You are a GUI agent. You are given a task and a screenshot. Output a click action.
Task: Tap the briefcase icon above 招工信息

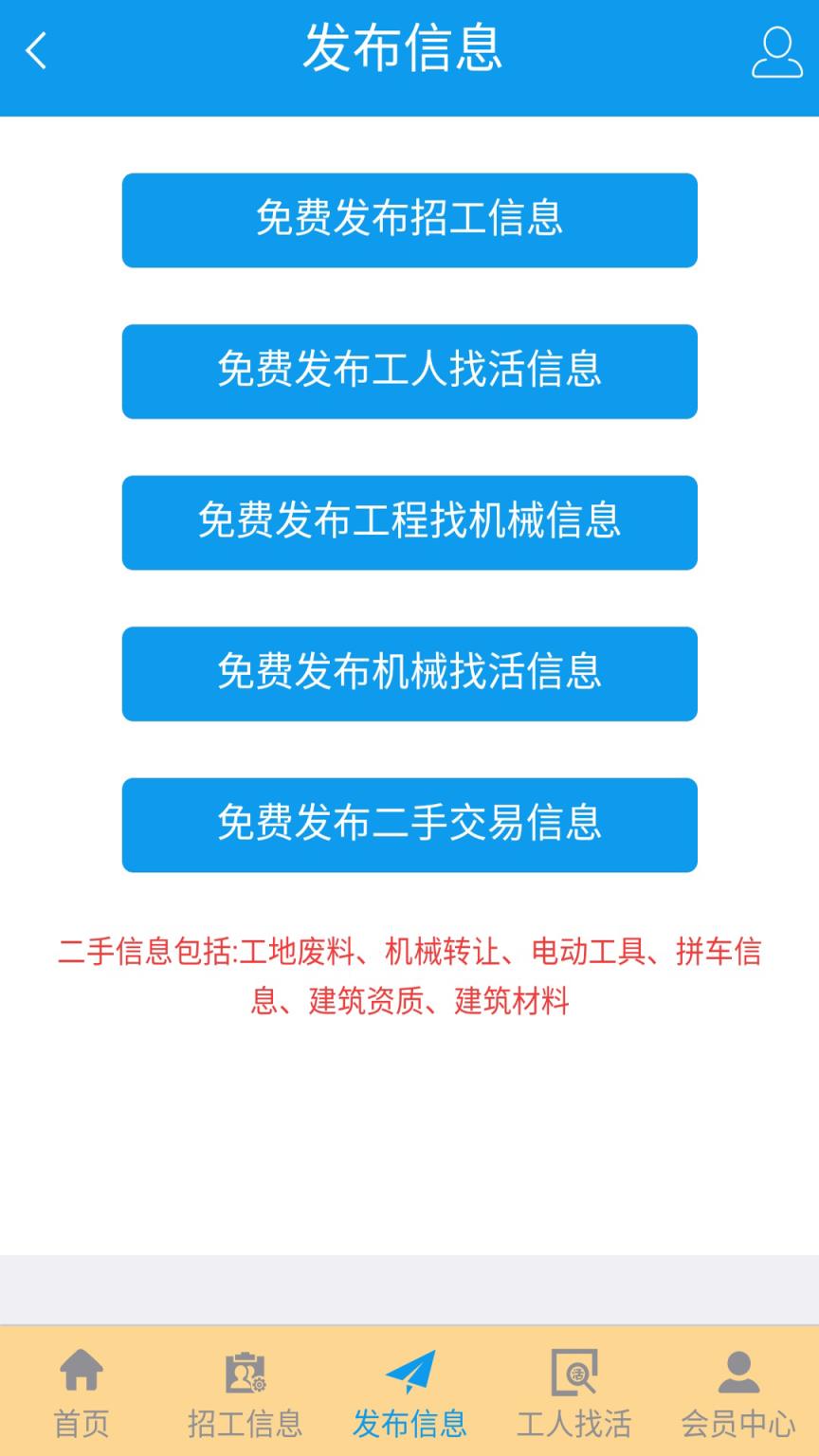coord(246,1369)
